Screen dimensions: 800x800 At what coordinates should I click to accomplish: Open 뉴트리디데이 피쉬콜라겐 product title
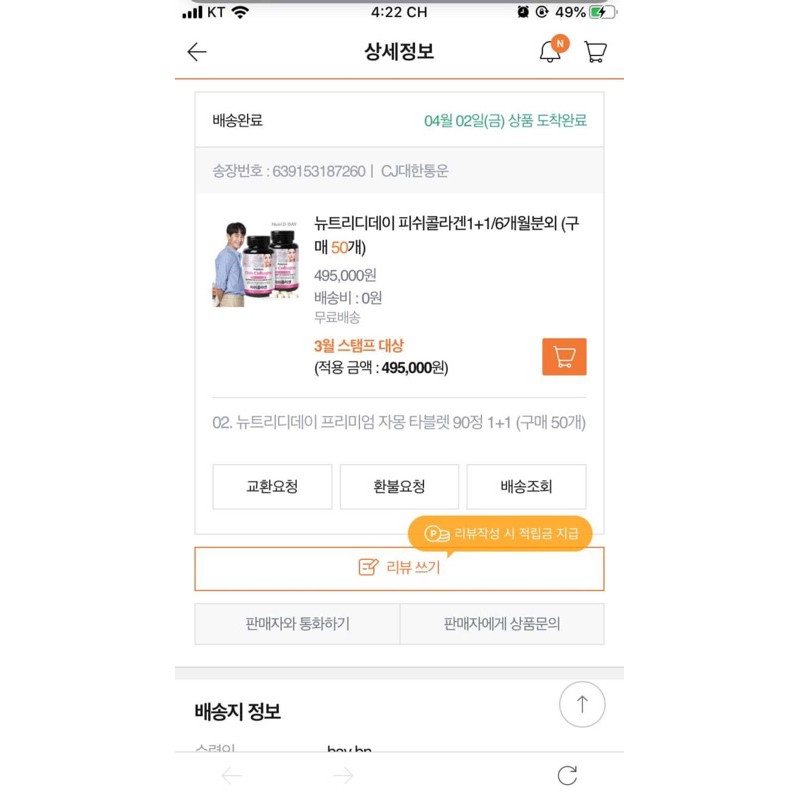click(446, 235)
